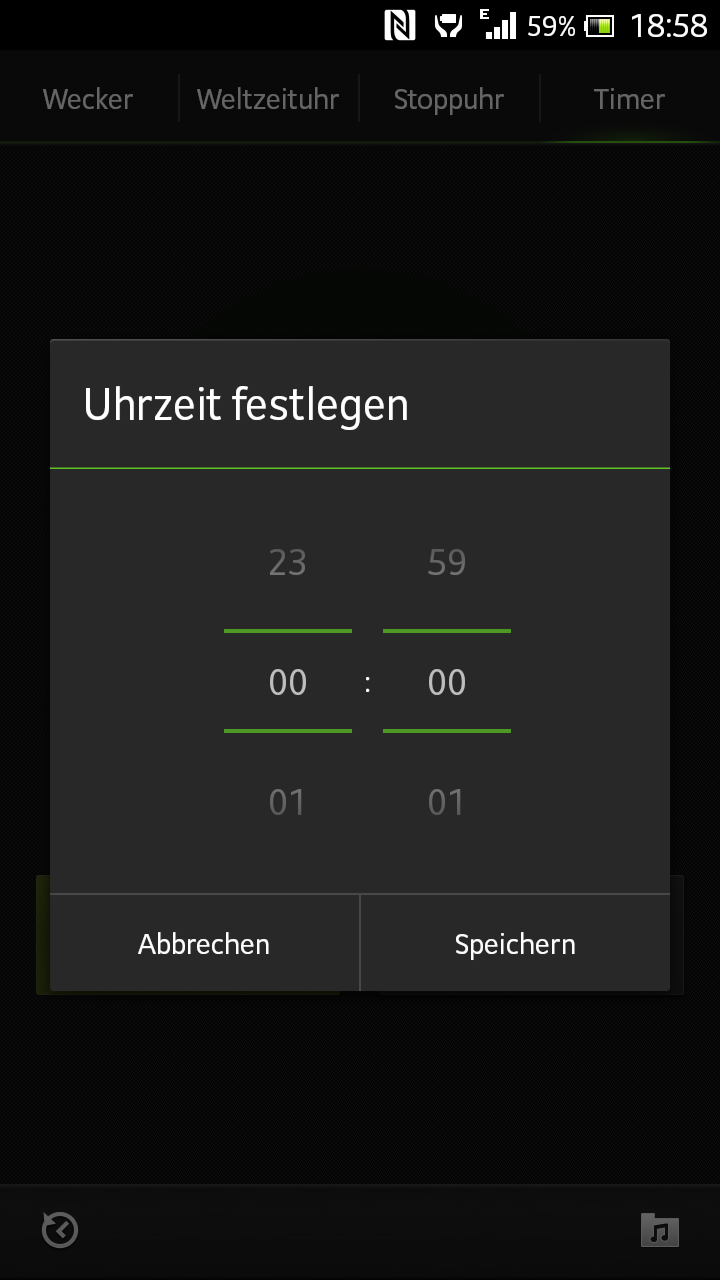
Task: Edit the selected hour field 00
Action: tap(288, 682)
